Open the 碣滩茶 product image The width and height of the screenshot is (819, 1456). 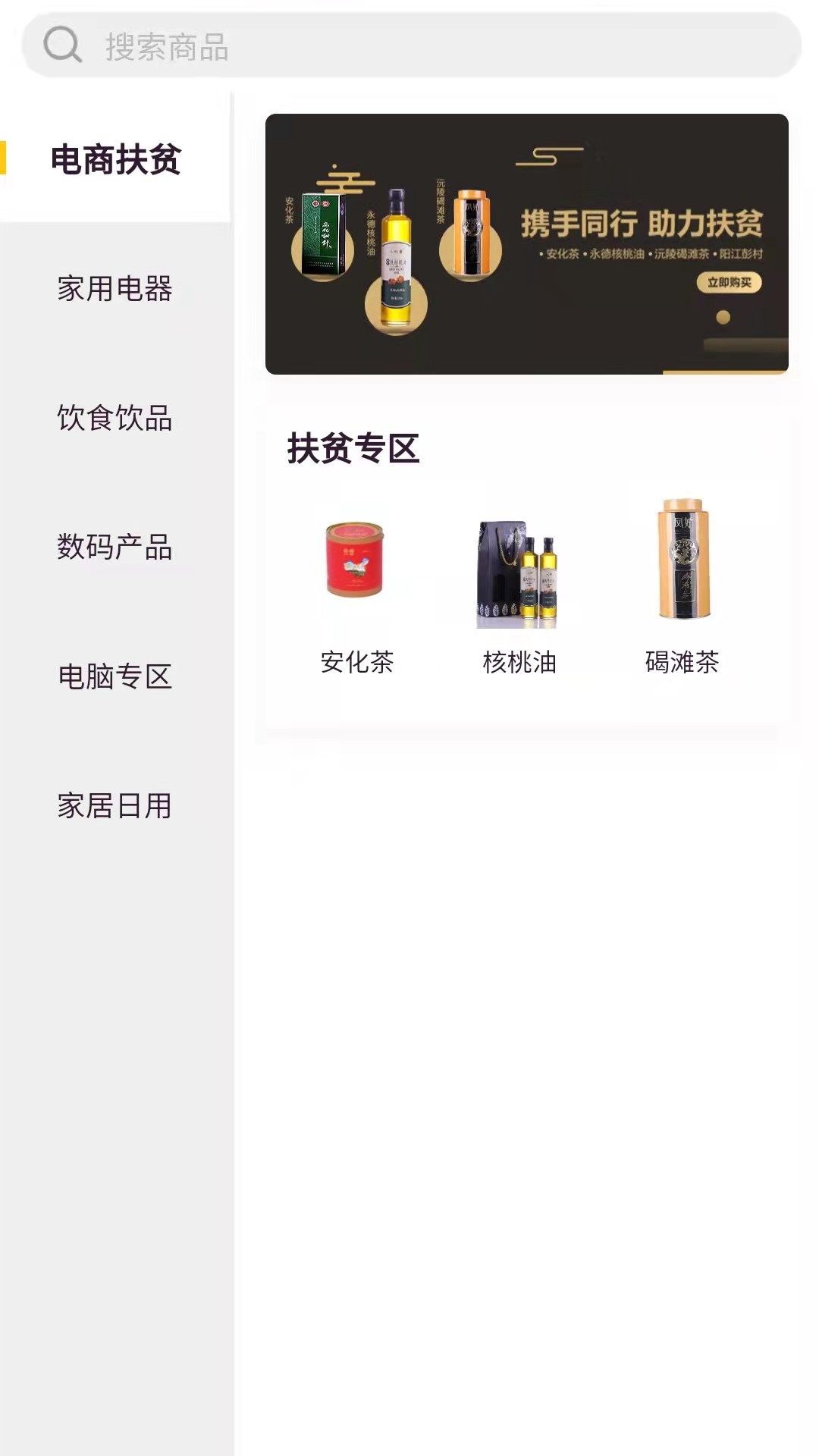click(682, 559)
